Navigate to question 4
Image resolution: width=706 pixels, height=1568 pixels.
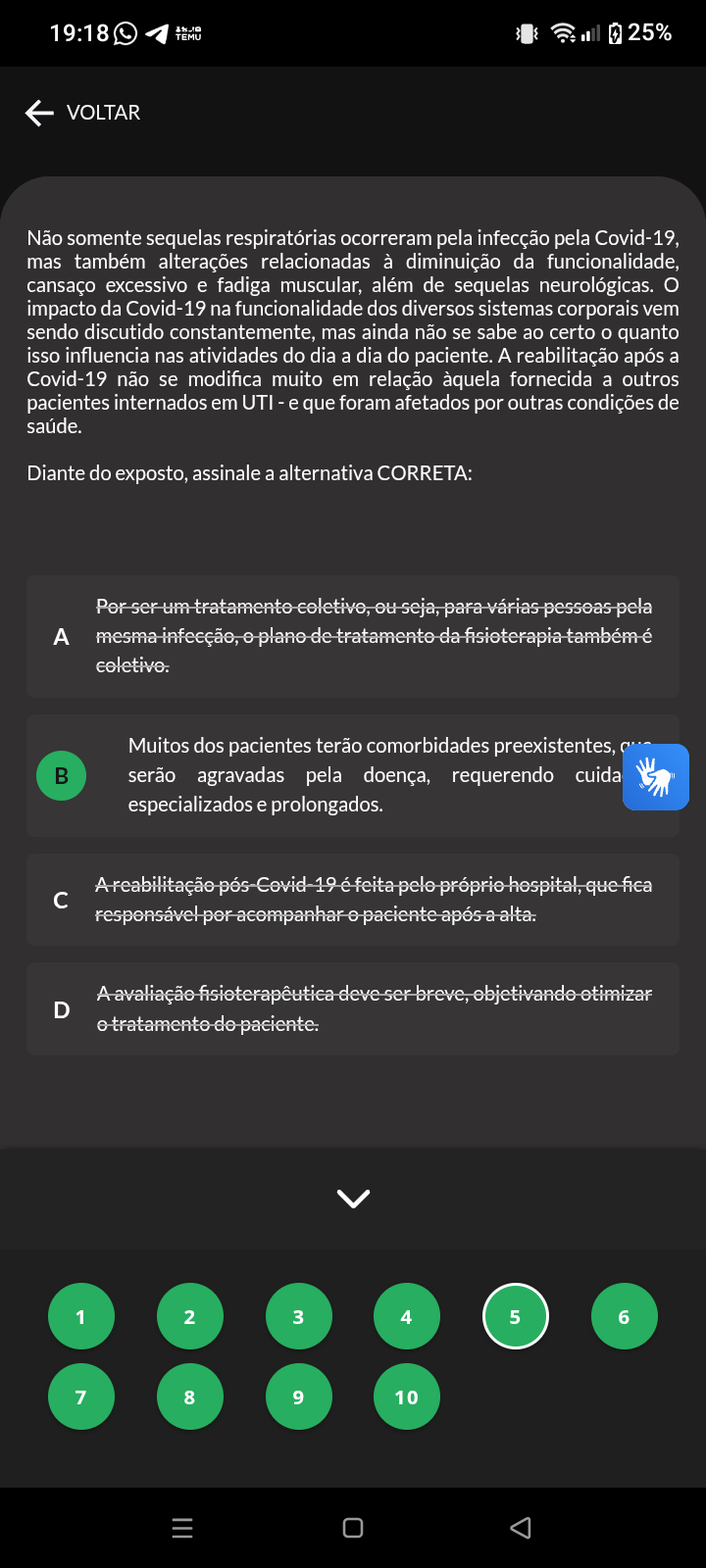407,1316
